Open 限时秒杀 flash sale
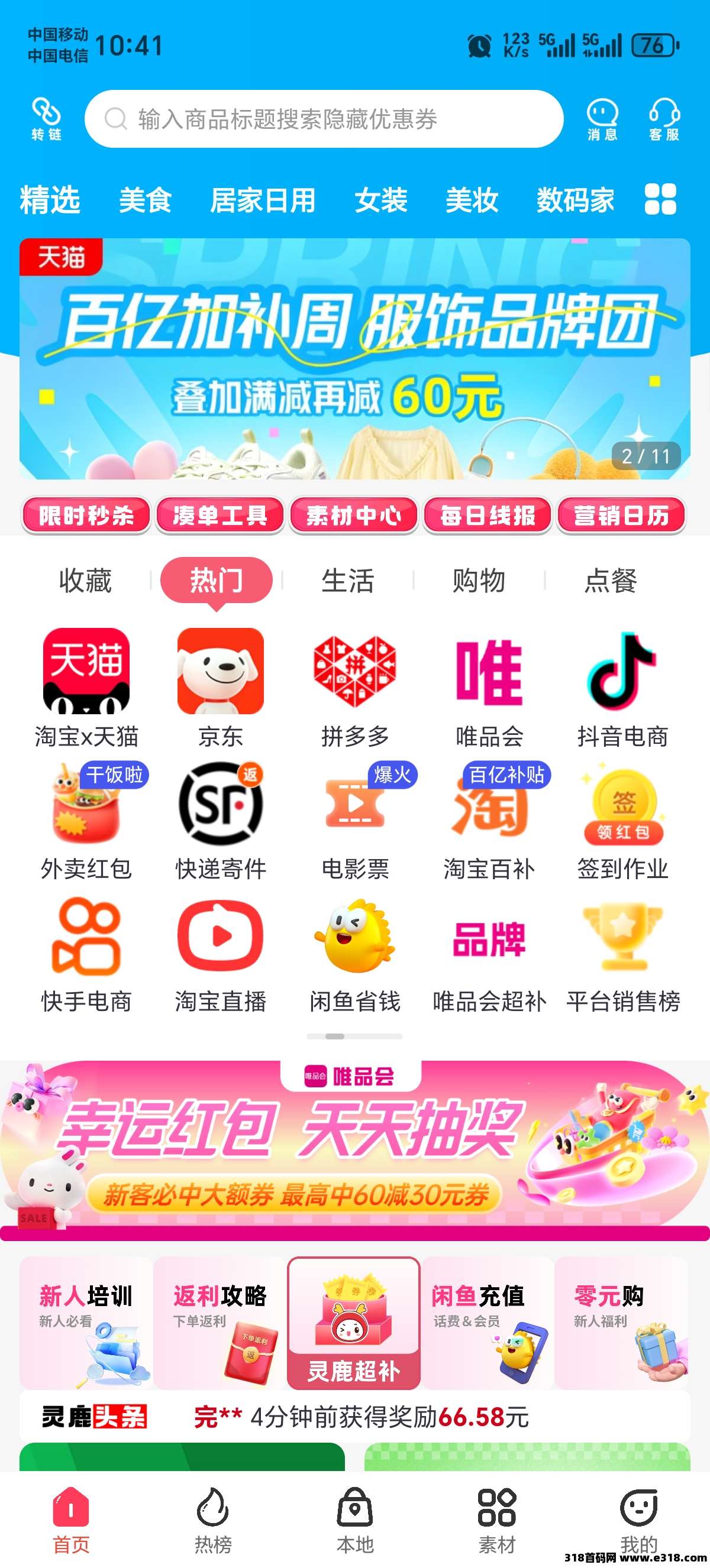The image size is (710, 1568). pos(86,516)
